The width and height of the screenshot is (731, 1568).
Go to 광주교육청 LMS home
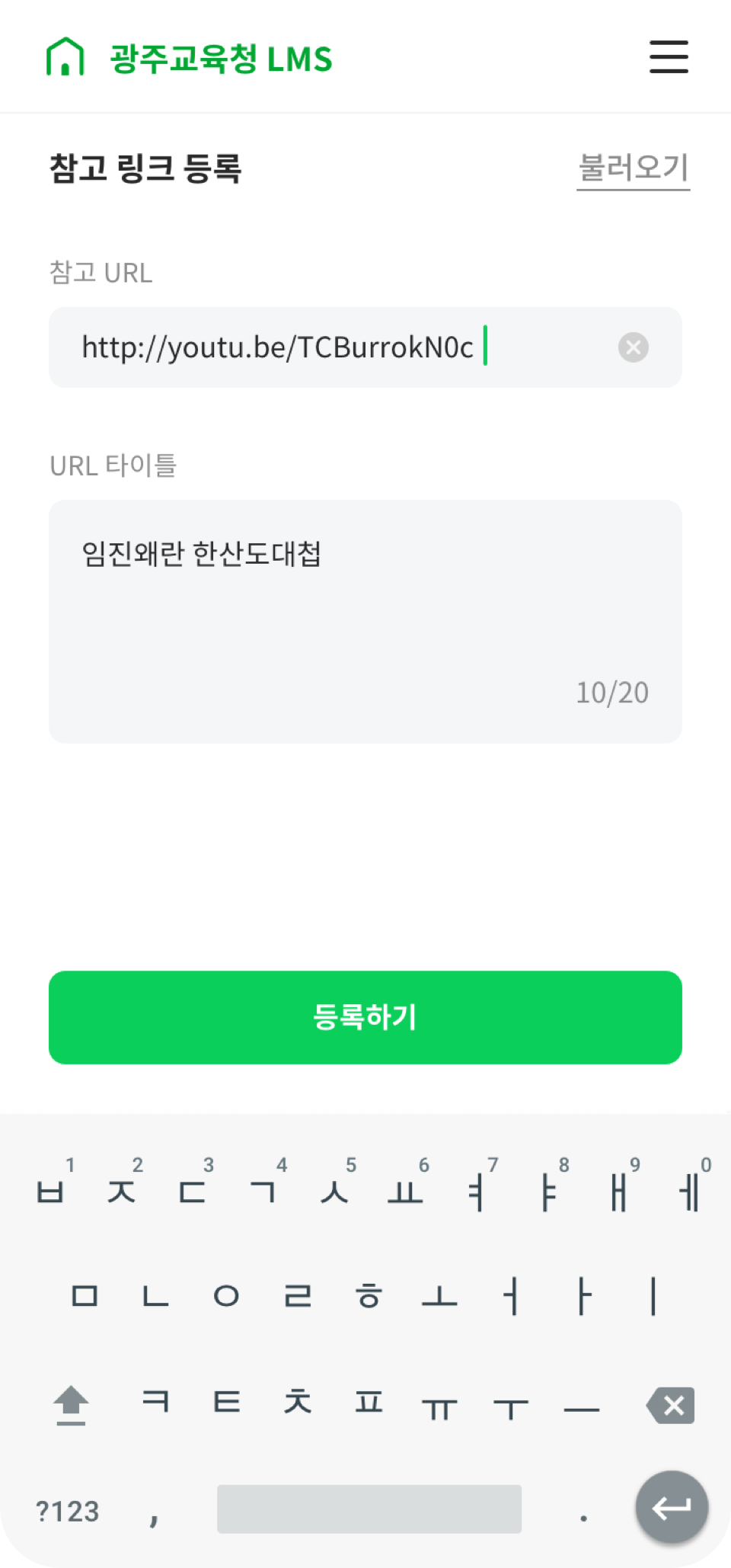(190, 58)
